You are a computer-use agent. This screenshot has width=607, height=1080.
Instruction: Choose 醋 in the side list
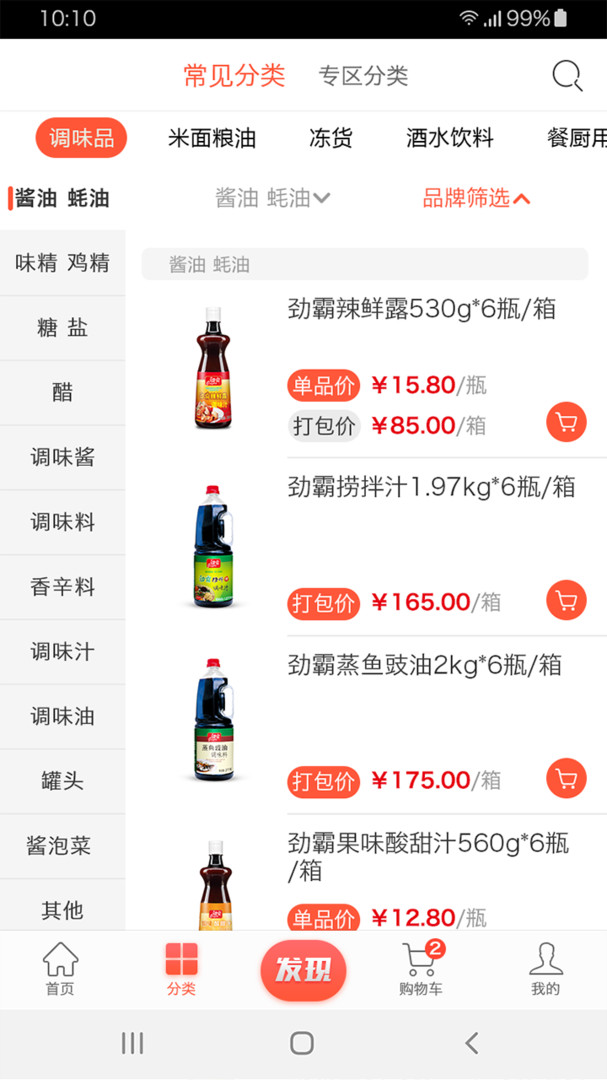pos(62,392)
